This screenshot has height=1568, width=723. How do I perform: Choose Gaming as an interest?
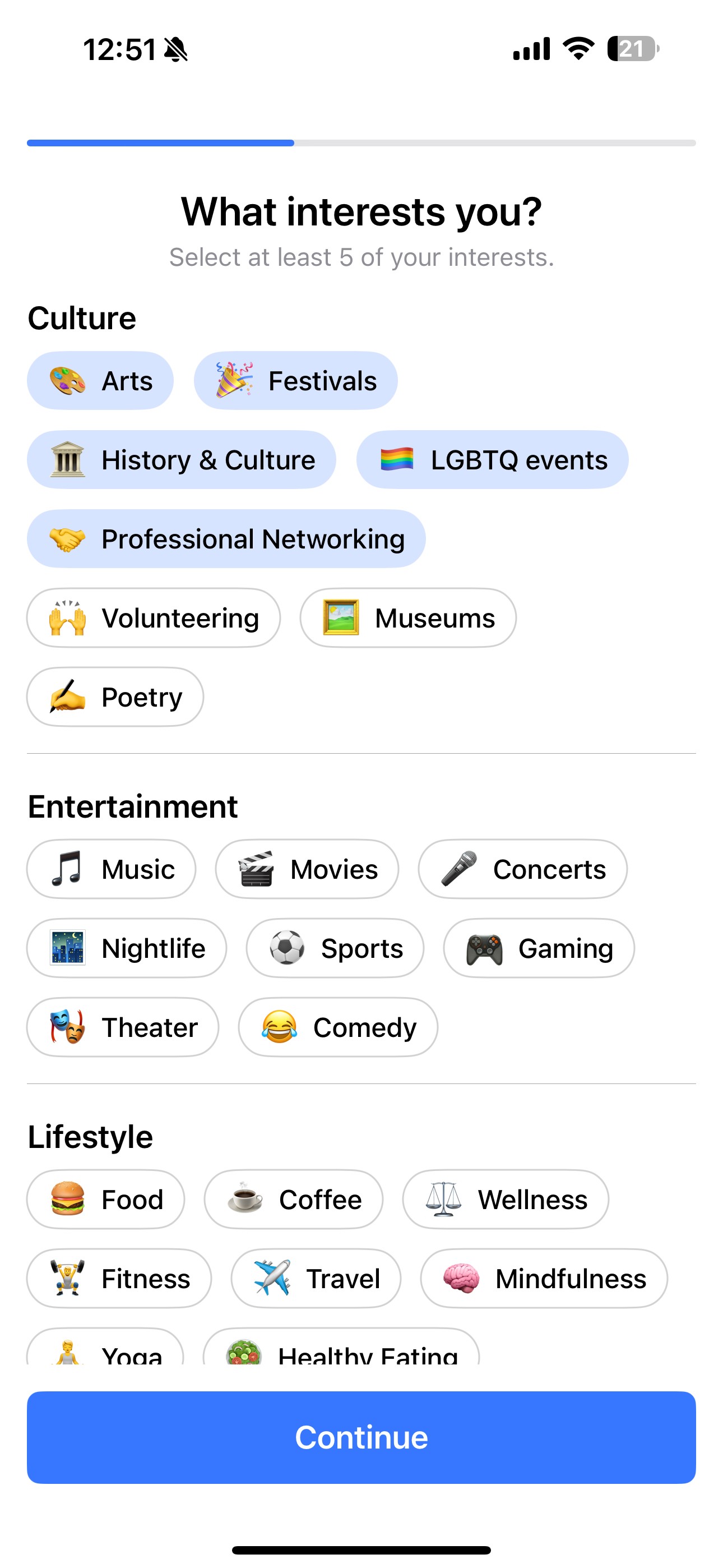539,948
